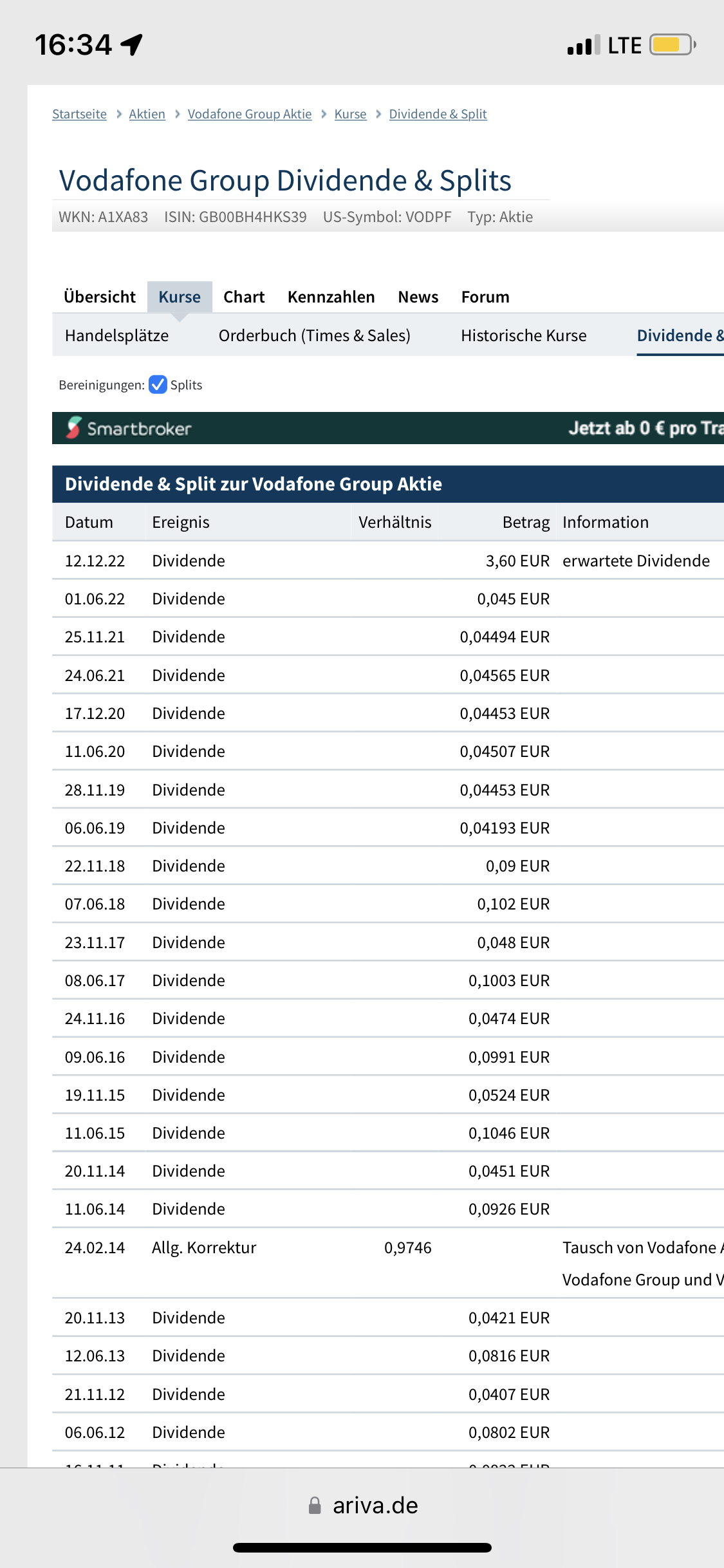This screenshot has height=1568, width=724.
Task: Switch to the Übersicht tab
Action: click(99, 297)
